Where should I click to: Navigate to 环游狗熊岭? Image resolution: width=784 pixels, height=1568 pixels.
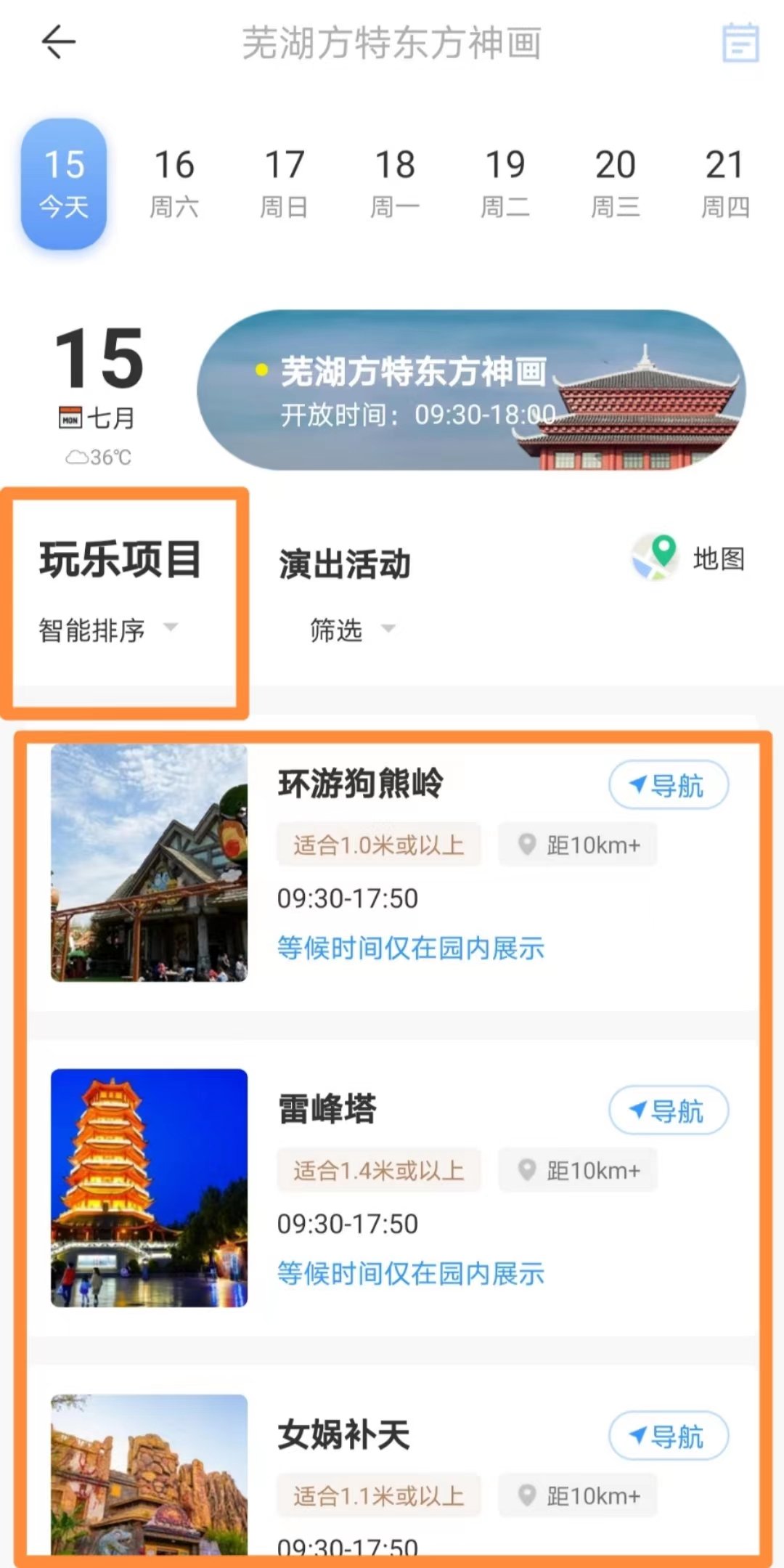(668, 785)
